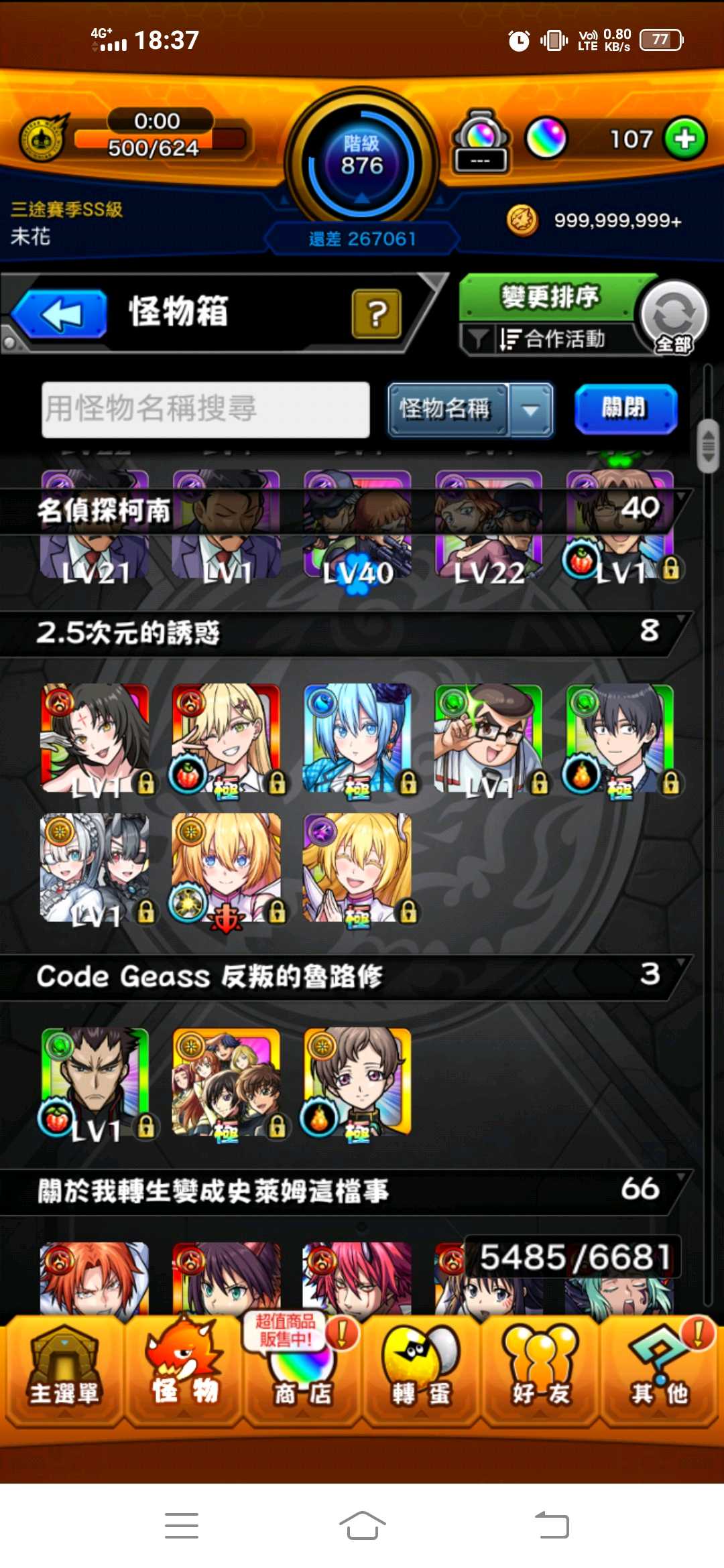Select the glasses man with beret monster

click(487, 737)
